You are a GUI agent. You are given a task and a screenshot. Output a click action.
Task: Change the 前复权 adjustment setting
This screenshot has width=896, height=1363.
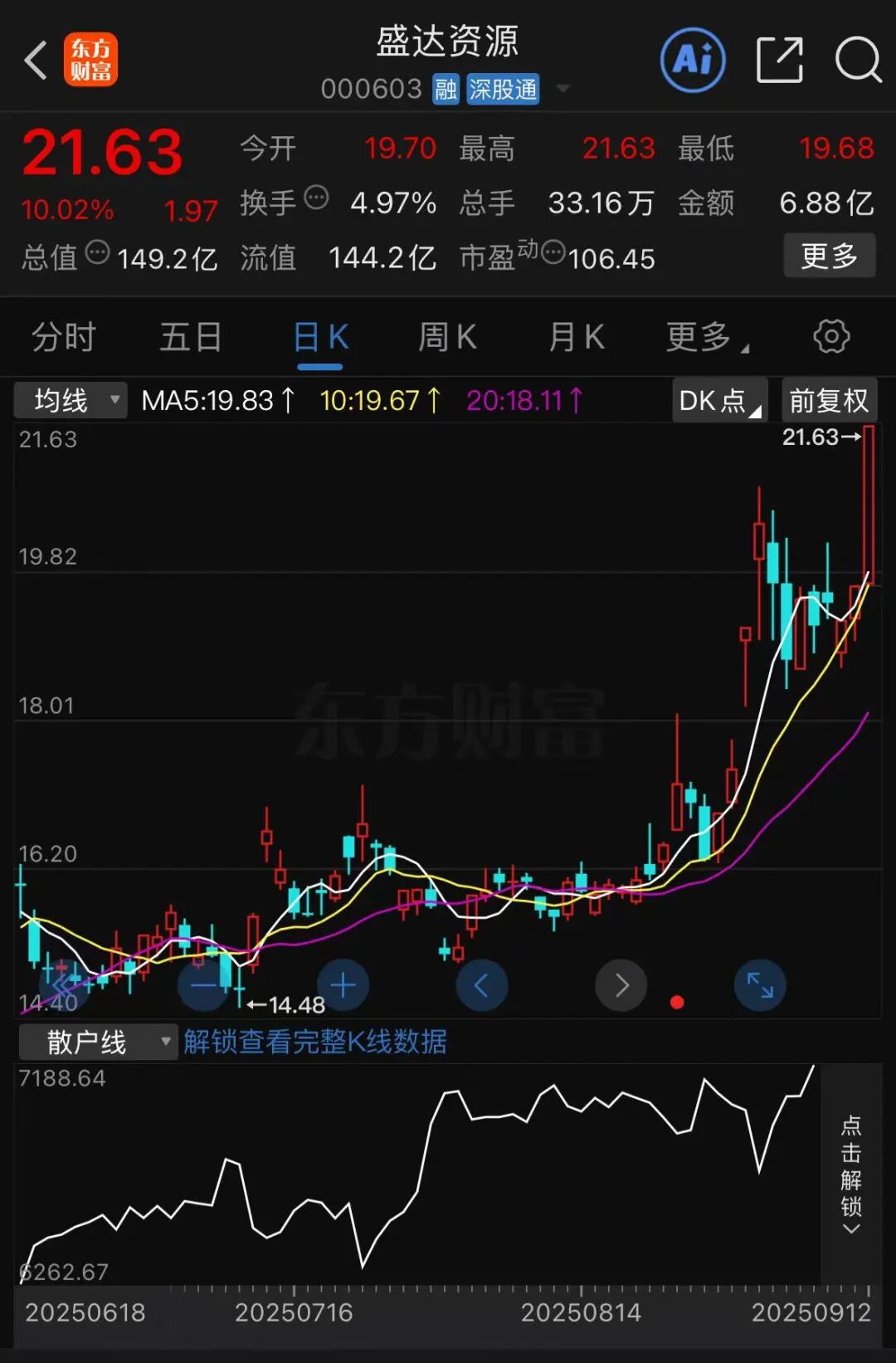click(x=828, y=401)
